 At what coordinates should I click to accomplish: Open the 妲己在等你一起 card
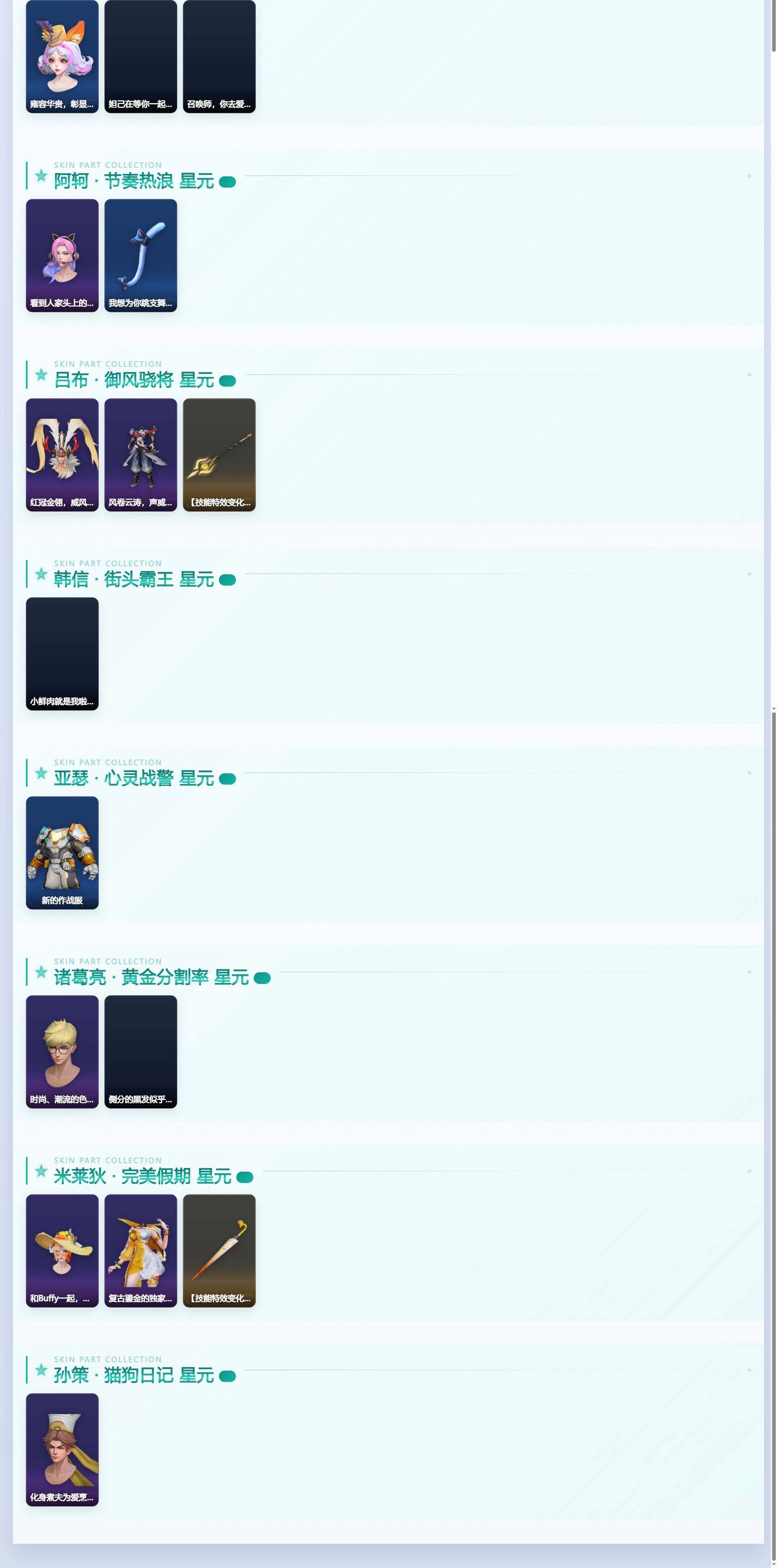click(141, 57)
